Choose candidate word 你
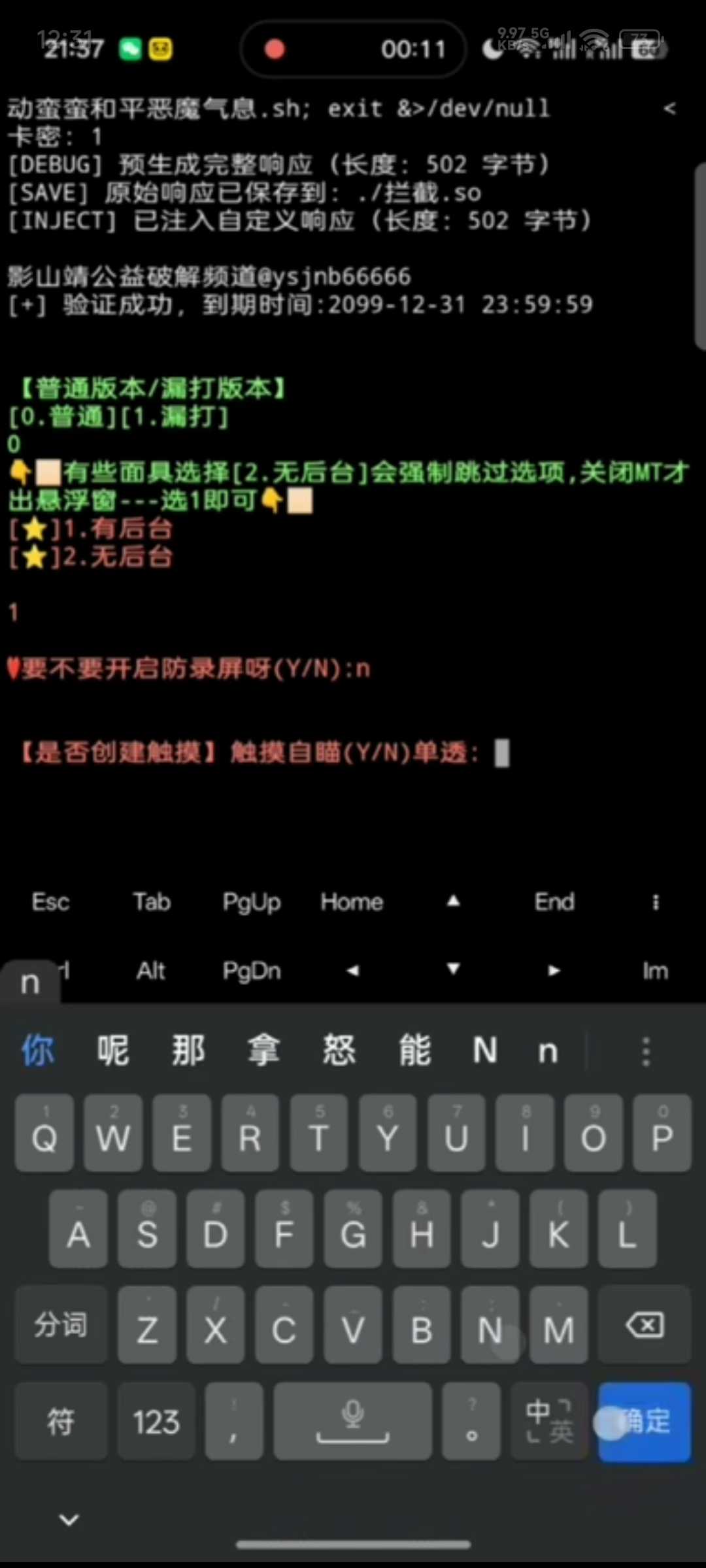 38,1051
